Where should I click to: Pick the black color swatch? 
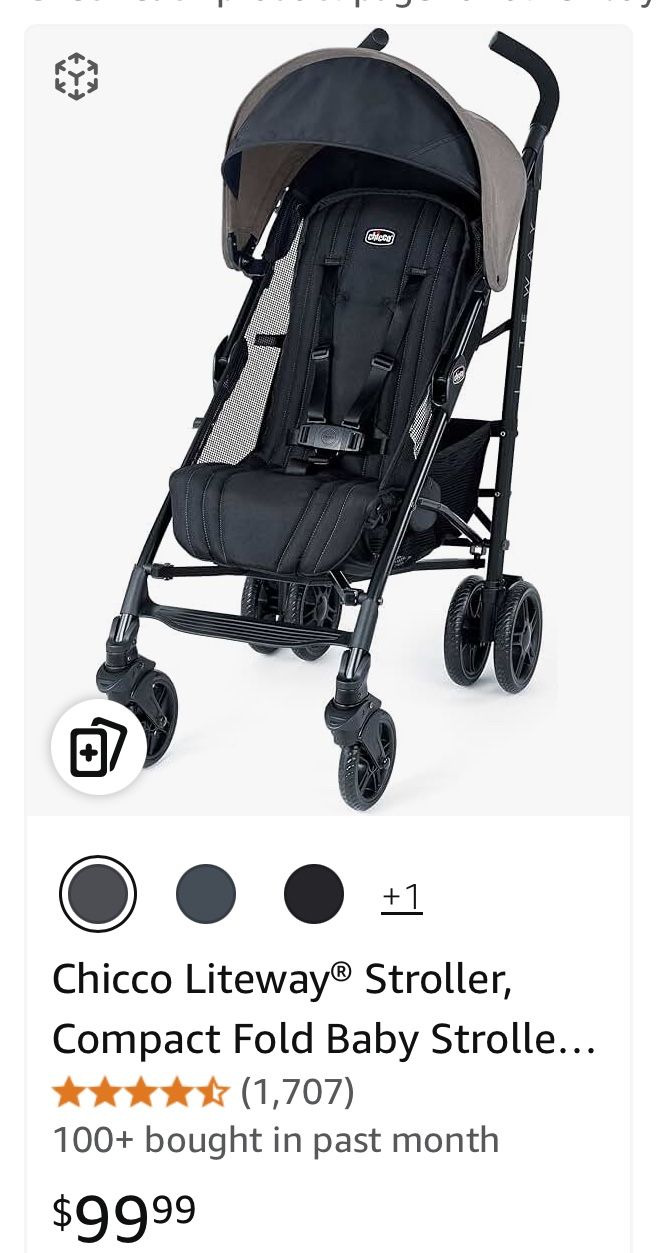[x=314, y=894]
